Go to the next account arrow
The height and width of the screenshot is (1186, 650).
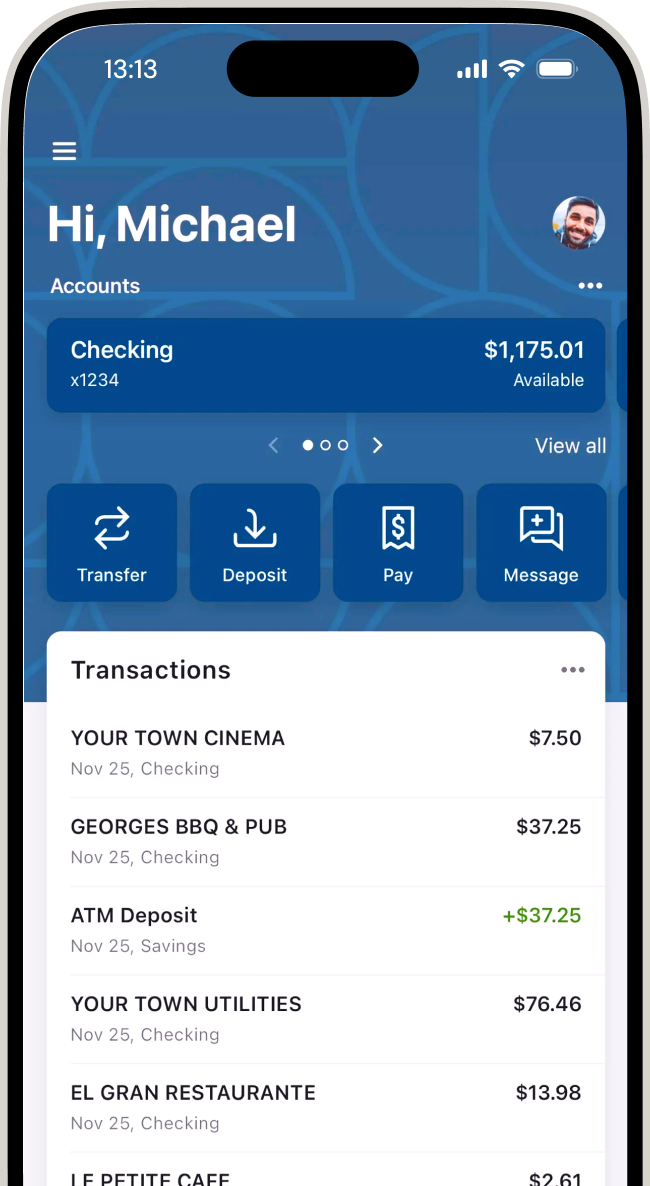tap(377, 445)
